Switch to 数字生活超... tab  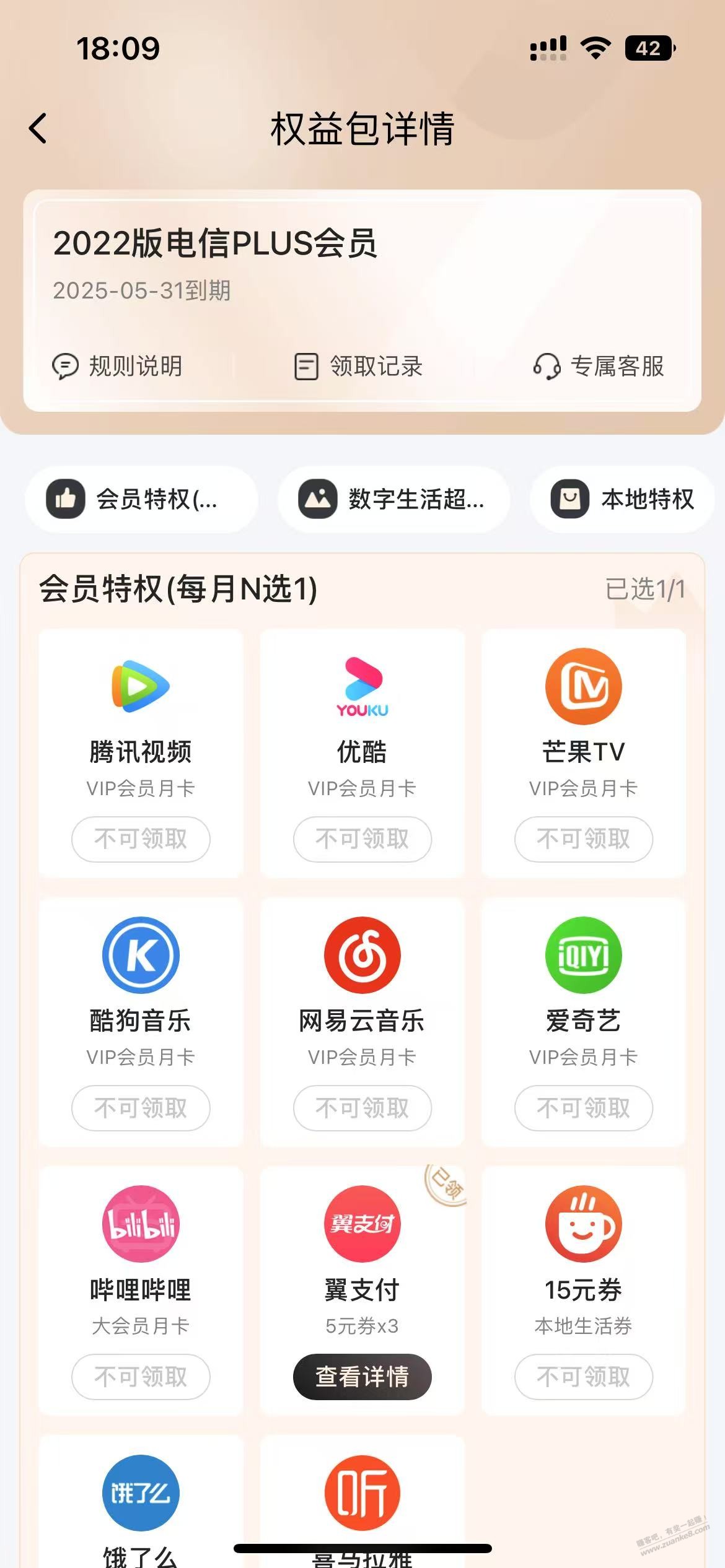[x=393, y=499]
